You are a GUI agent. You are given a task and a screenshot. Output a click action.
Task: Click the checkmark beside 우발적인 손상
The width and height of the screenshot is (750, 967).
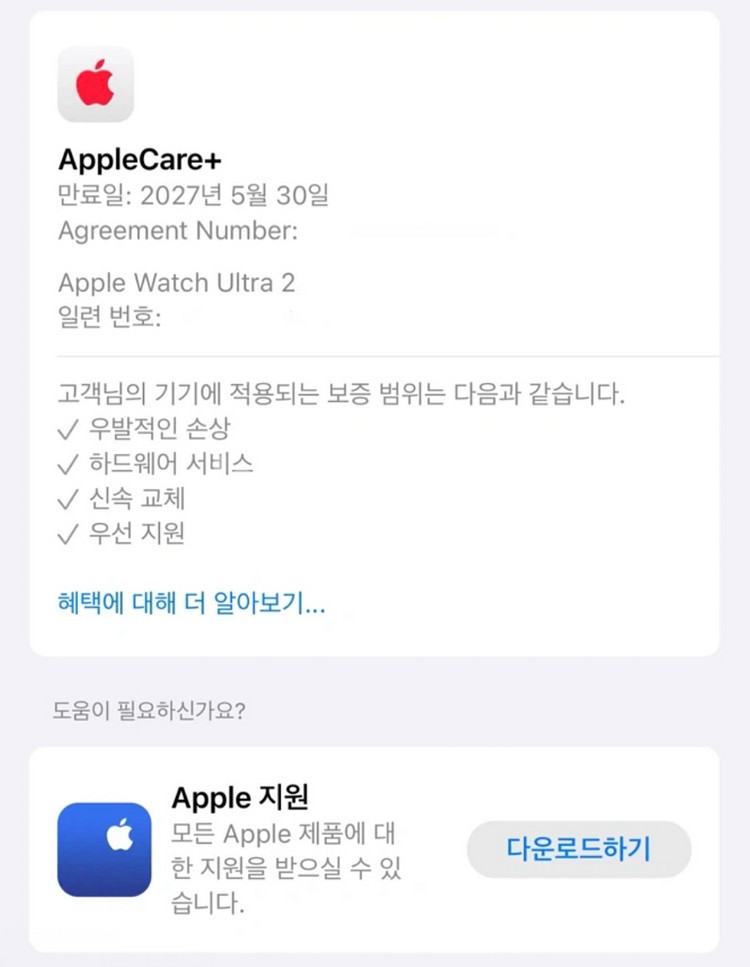pyautogui.click(x=66, y=429)
